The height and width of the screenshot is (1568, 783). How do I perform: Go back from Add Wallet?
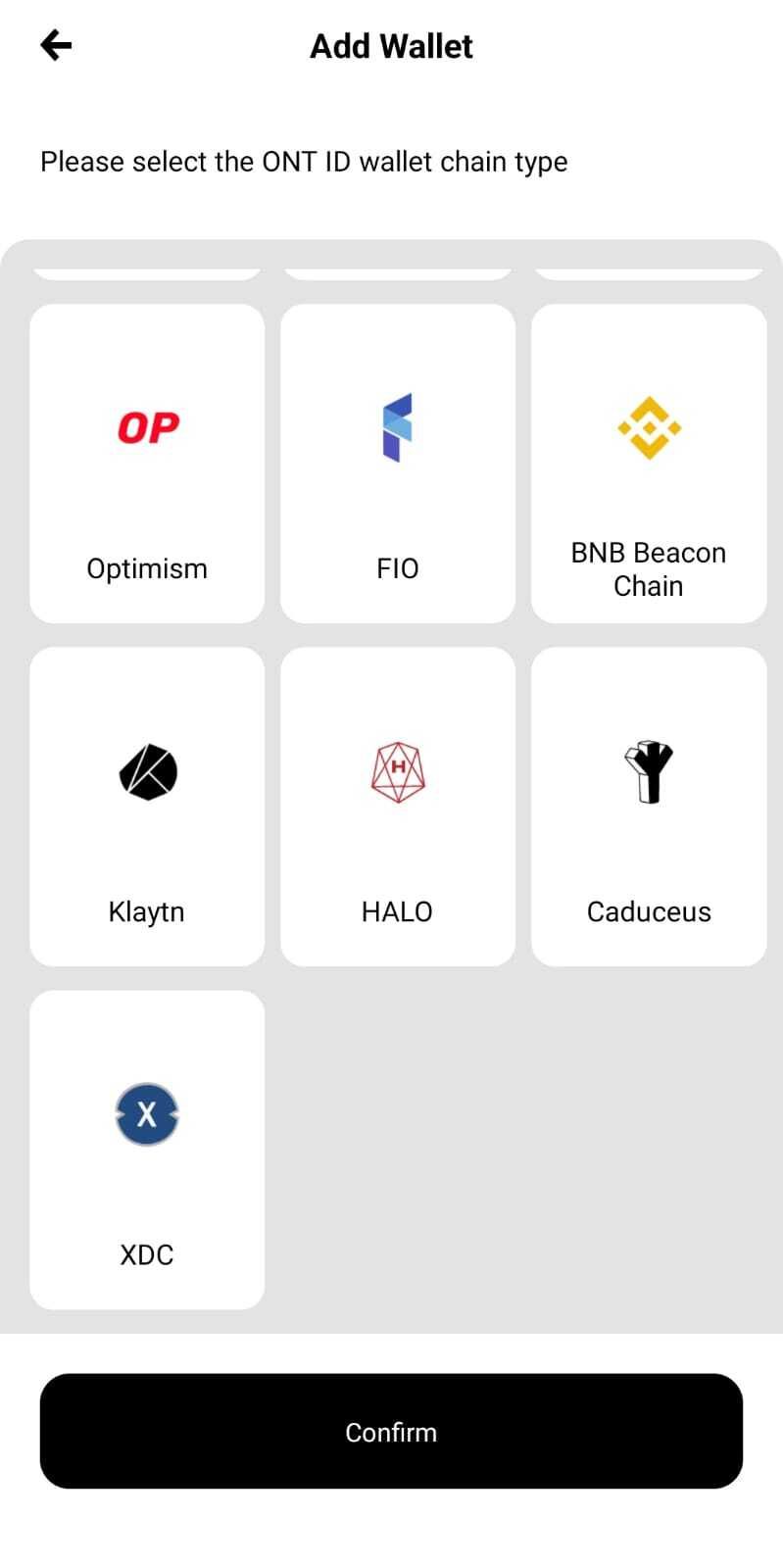[56, 45]
